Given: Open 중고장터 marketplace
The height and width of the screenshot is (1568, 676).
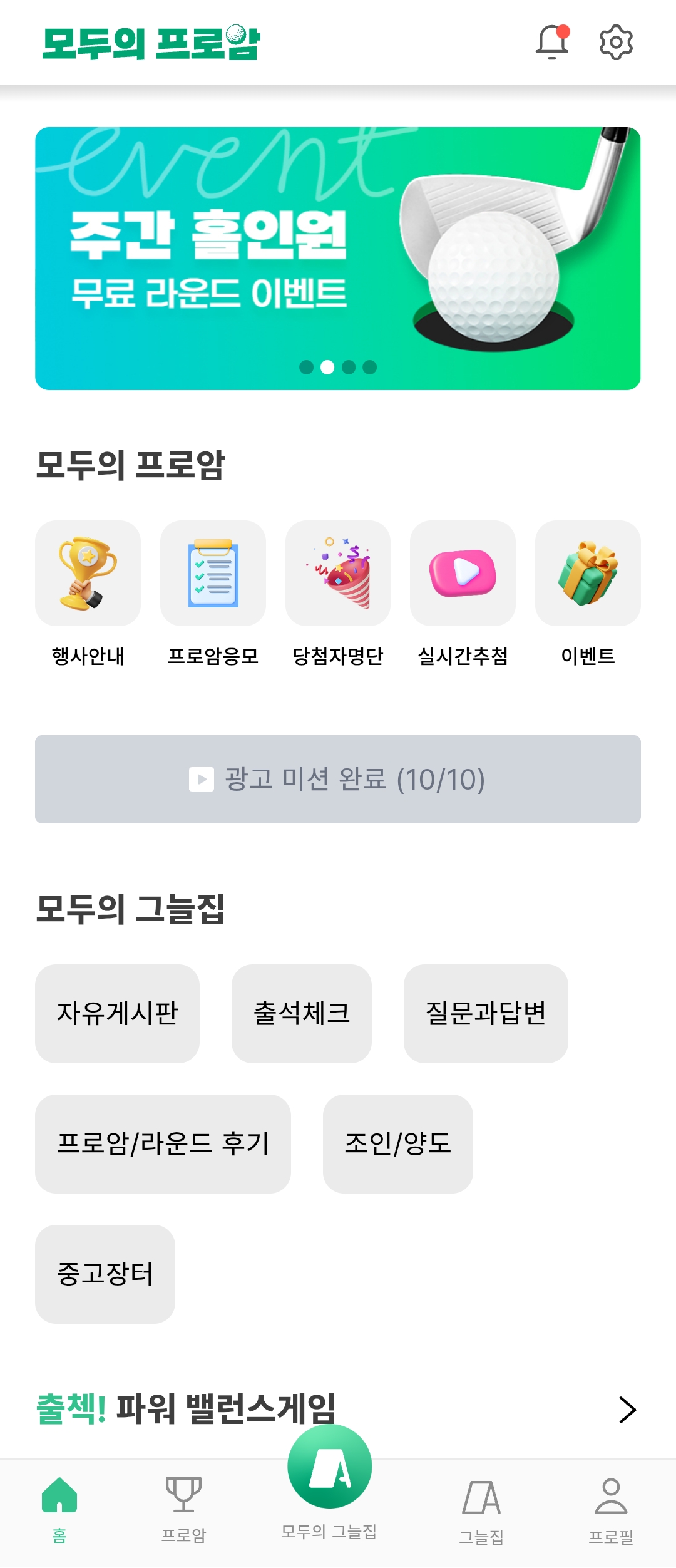Looking at the screenshot, I should tap(105, 1274).
